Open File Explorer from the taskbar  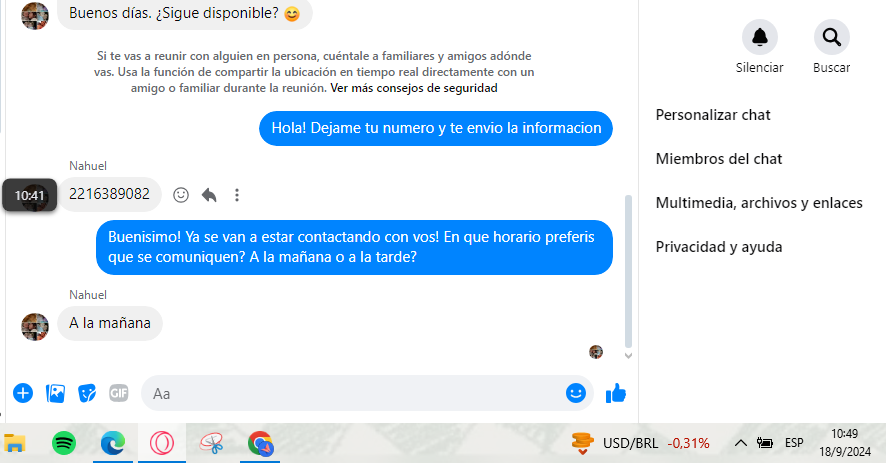coord(14,443)
